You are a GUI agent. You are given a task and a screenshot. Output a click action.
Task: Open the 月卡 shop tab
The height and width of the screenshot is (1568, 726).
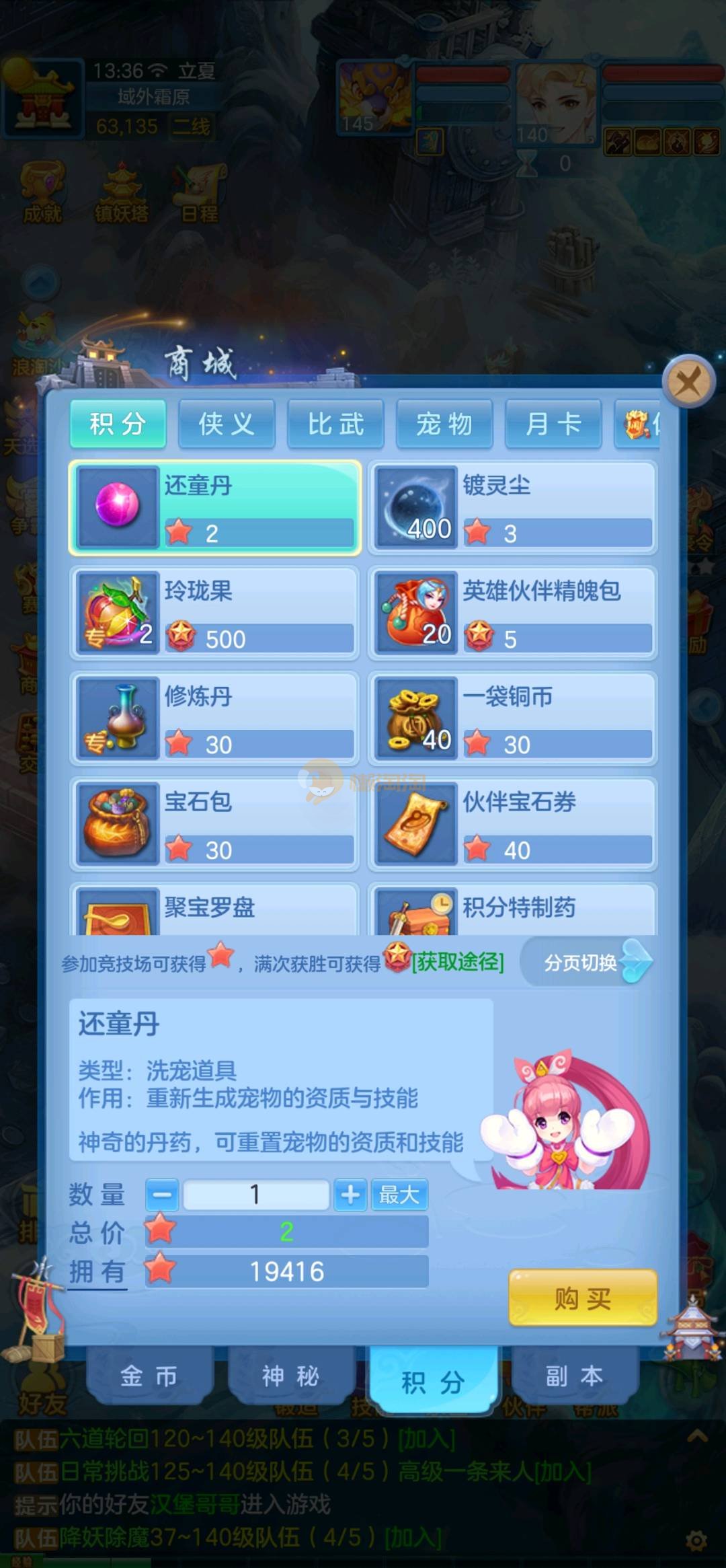tap(553, 424)
